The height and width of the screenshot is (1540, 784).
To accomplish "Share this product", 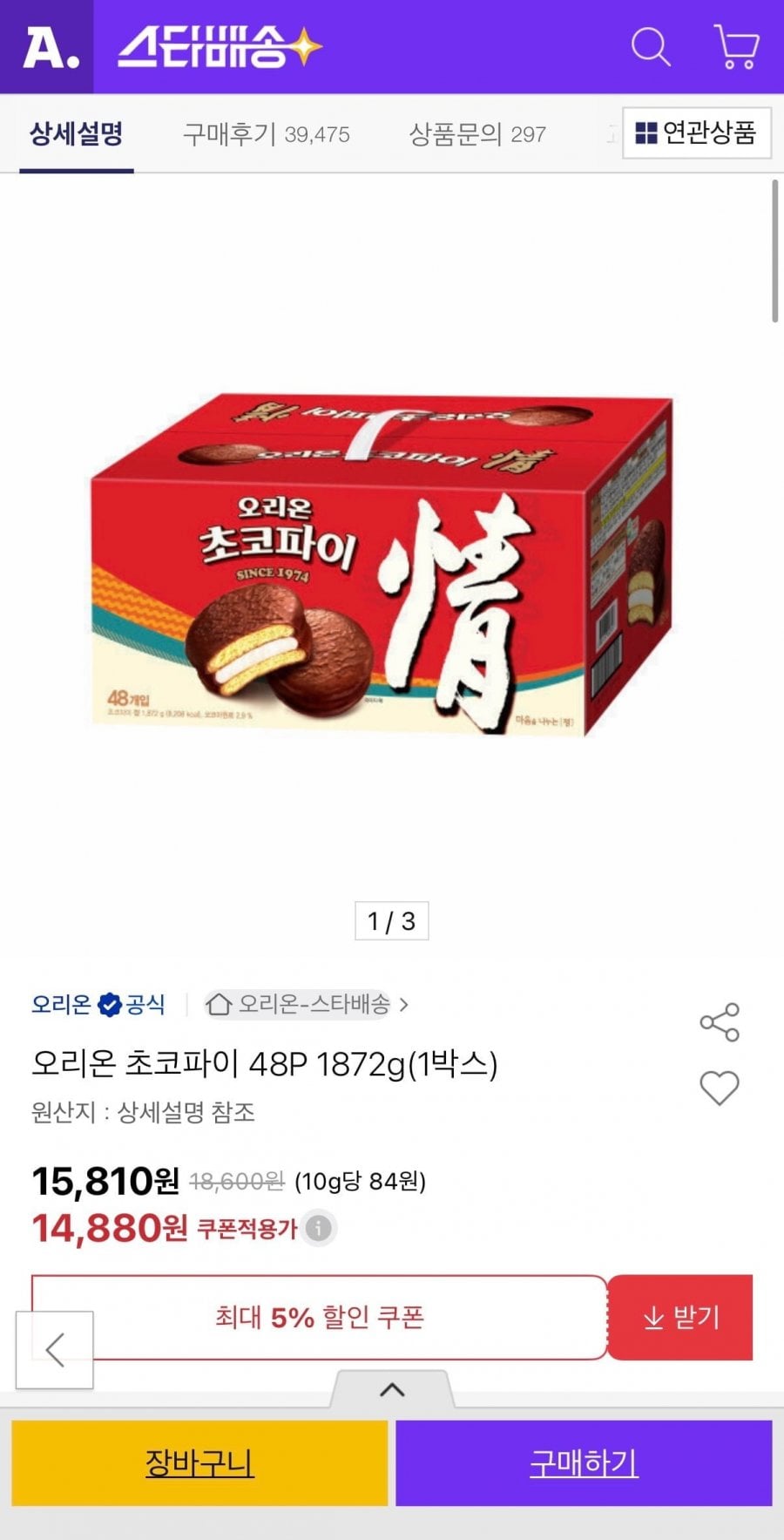I will click(720, 1022).
